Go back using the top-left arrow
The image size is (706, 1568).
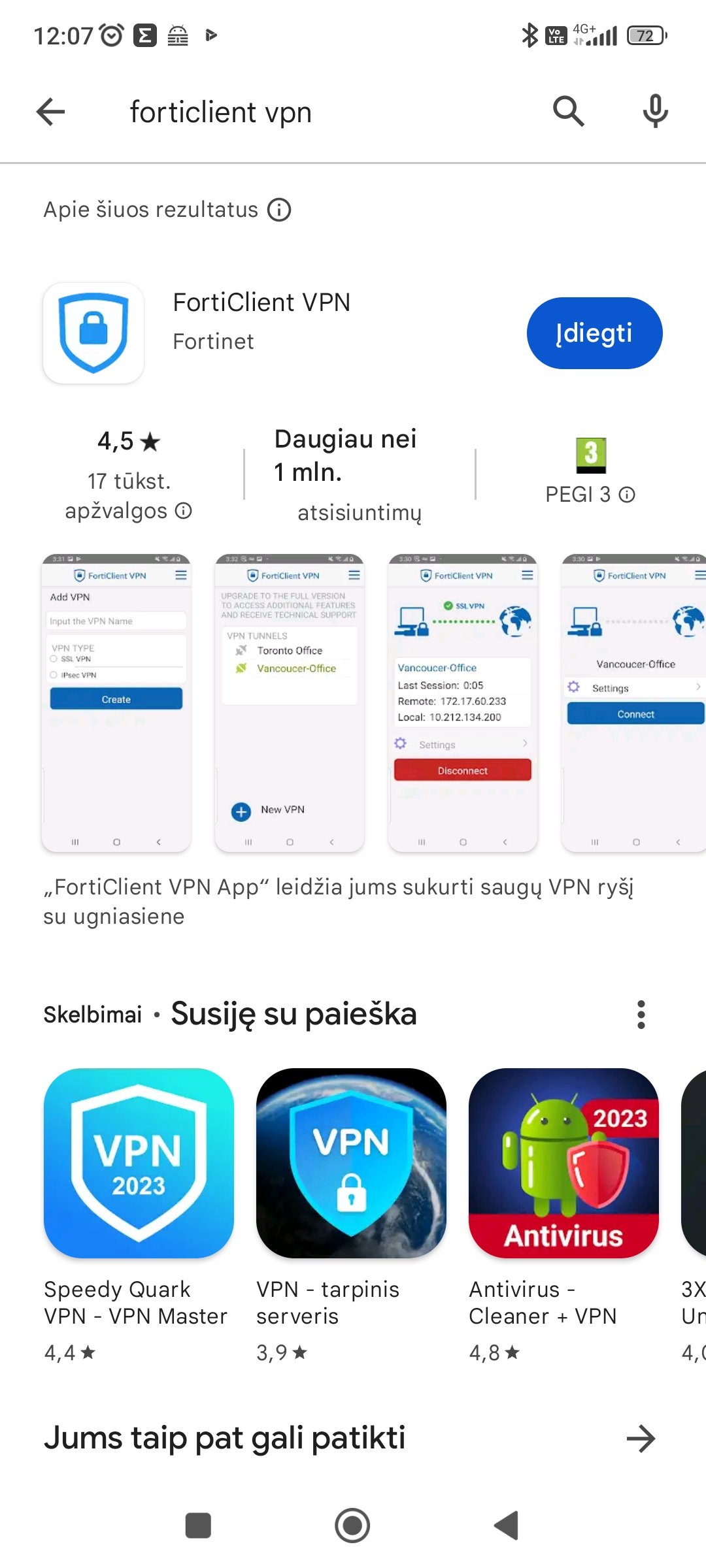point(51,112)
